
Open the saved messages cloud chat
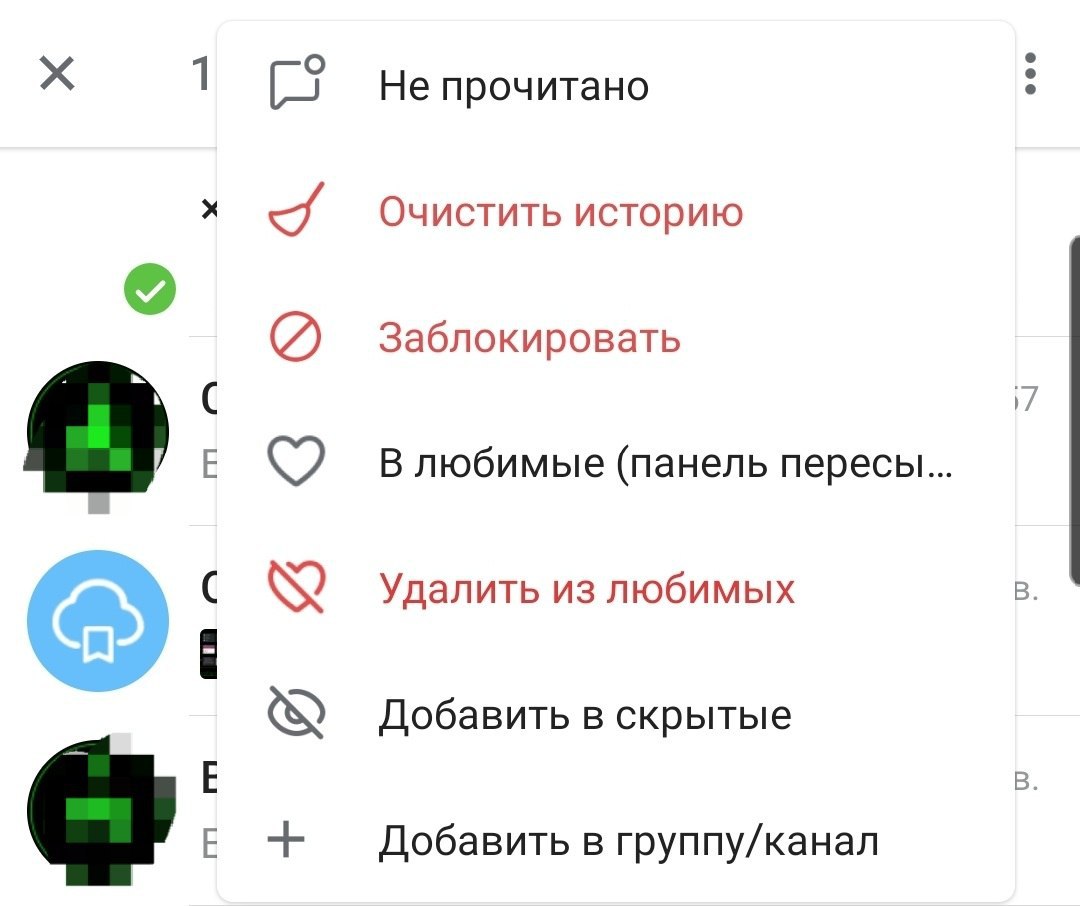[x=97, y=620]
